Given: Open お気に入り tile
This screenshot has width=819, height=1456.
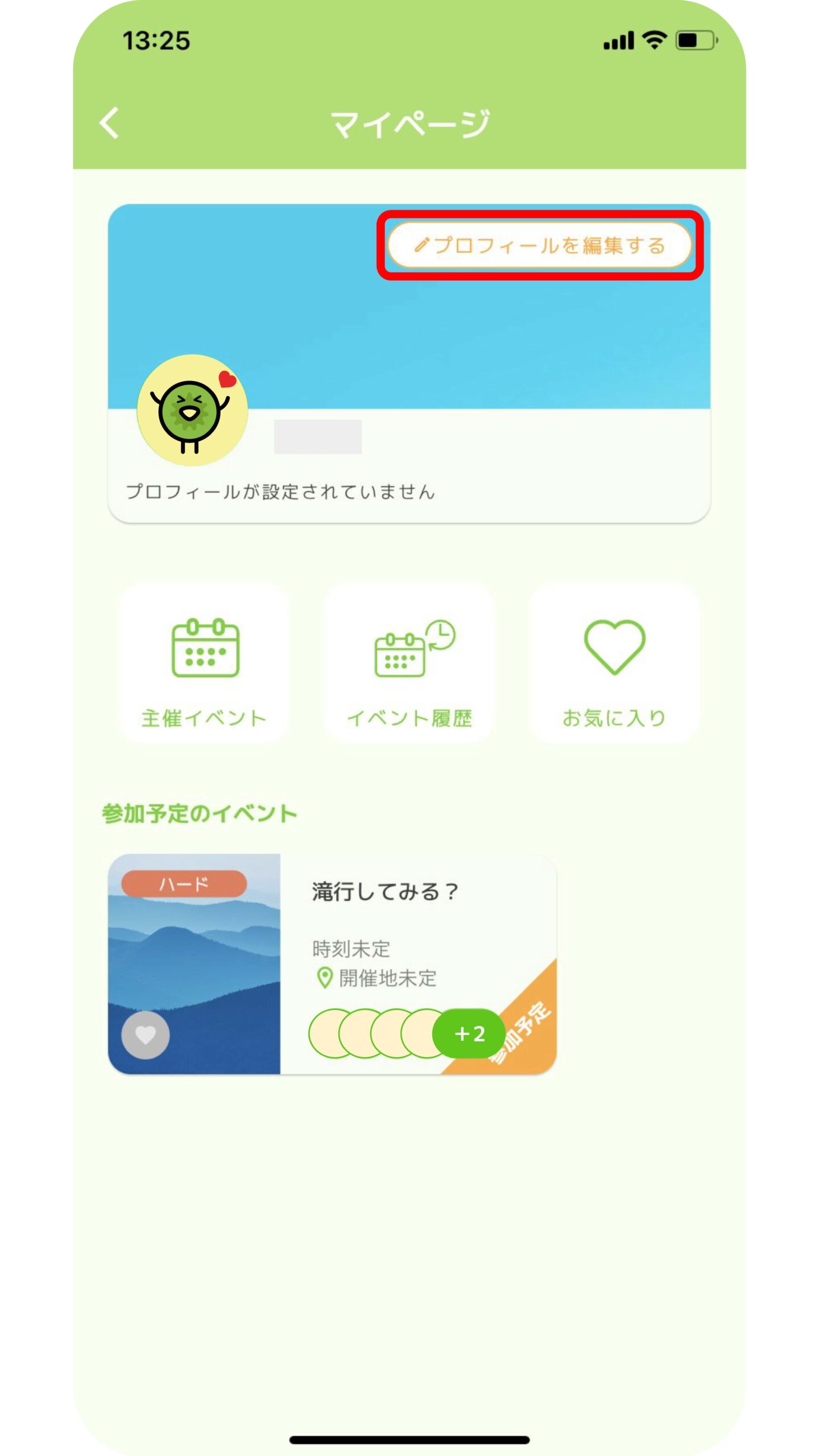Looking at the screenshot, I should pyautogui.click(x=614, y=663).
